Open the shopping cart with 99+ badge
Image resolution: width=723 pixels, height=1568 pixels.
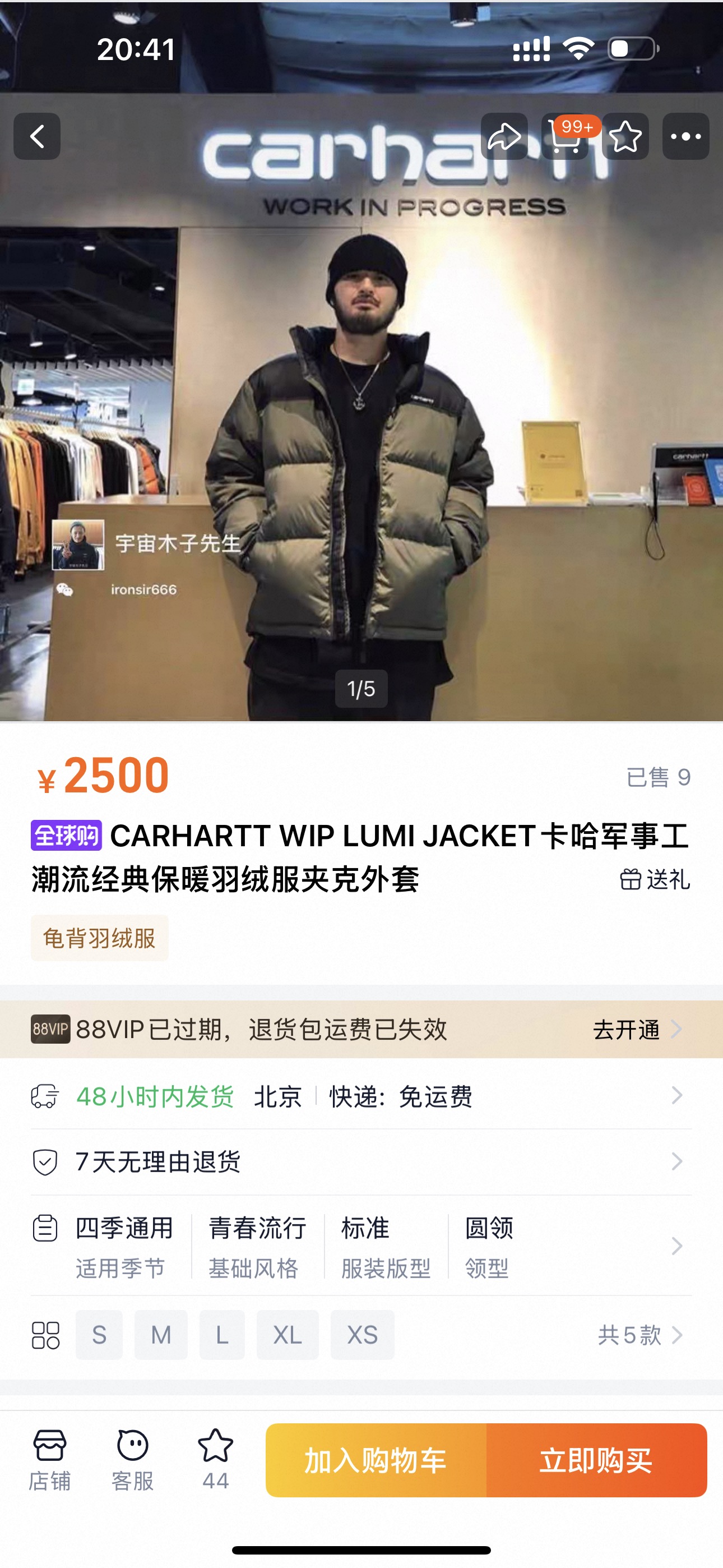point(565,137)
